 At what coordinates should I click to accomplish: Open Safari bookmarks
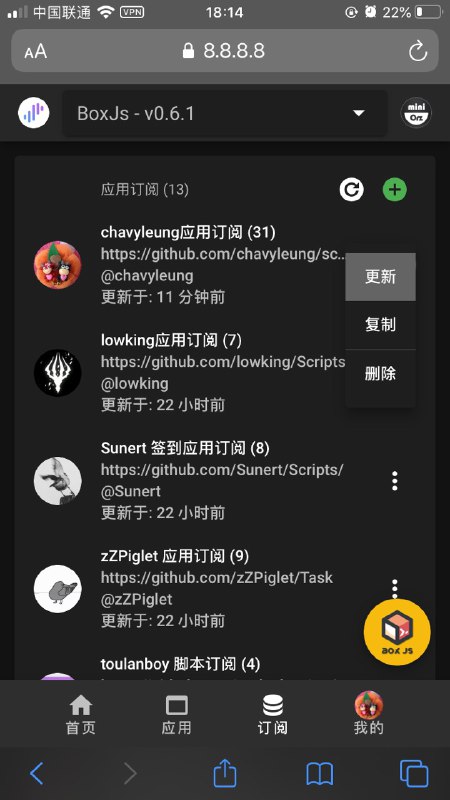(x=319, y=774)
